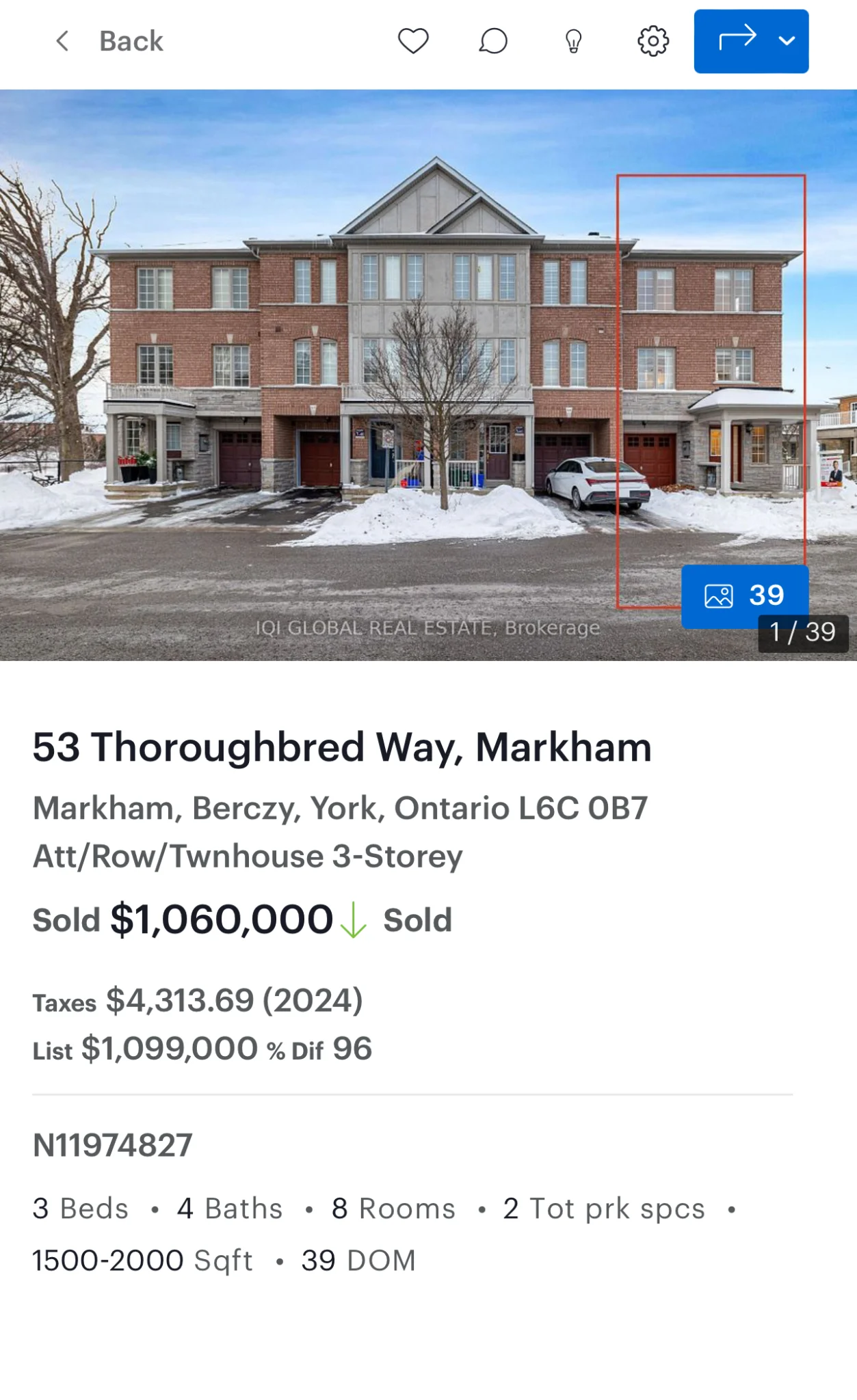The width and height of the screenshot is (857, 1400).
Task: Favorite this listing with the heart icon
Action: (413, 41)
